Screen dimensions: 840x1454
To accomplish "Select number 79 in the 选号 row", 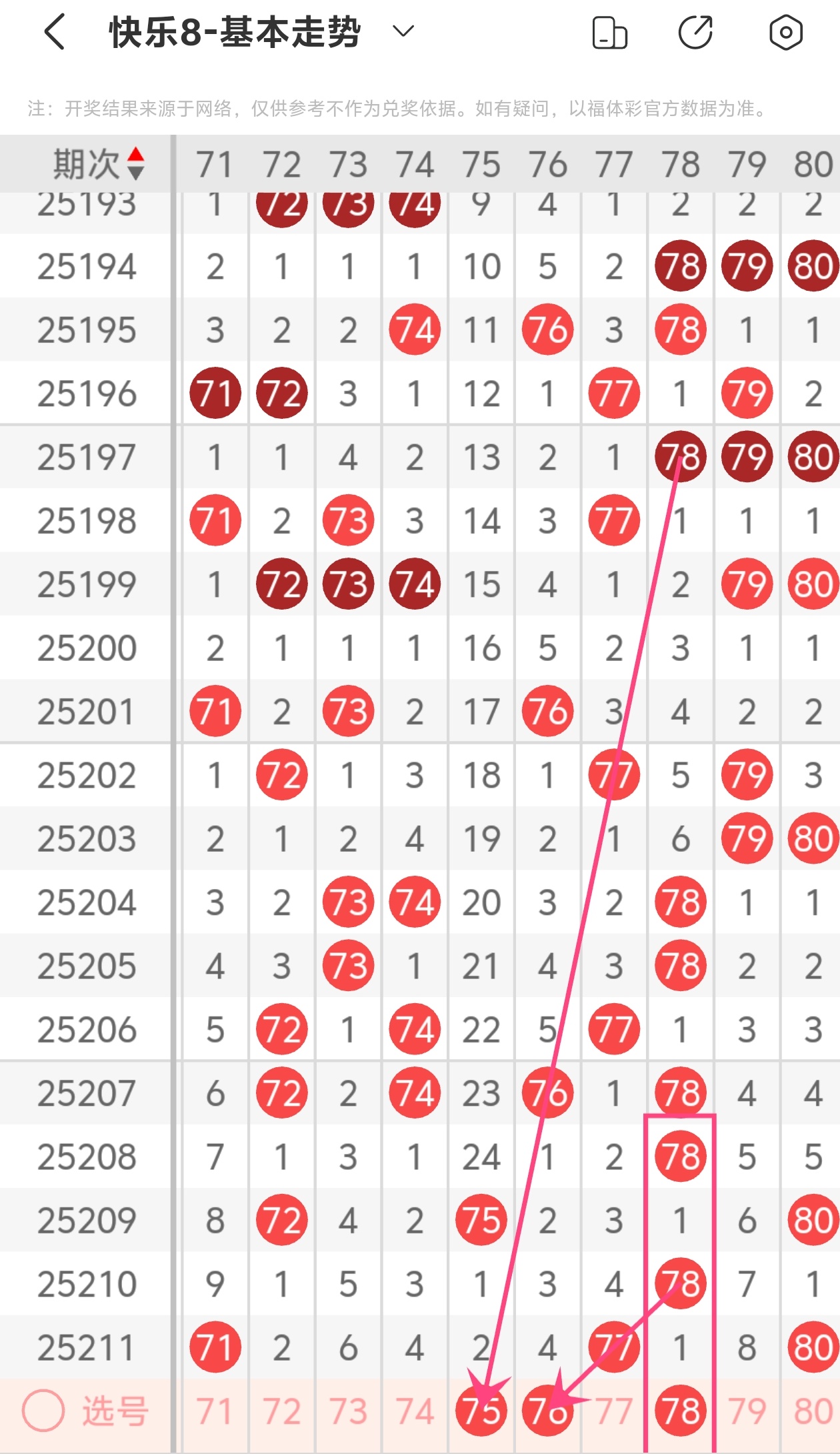I will (x=747, y=1411).
